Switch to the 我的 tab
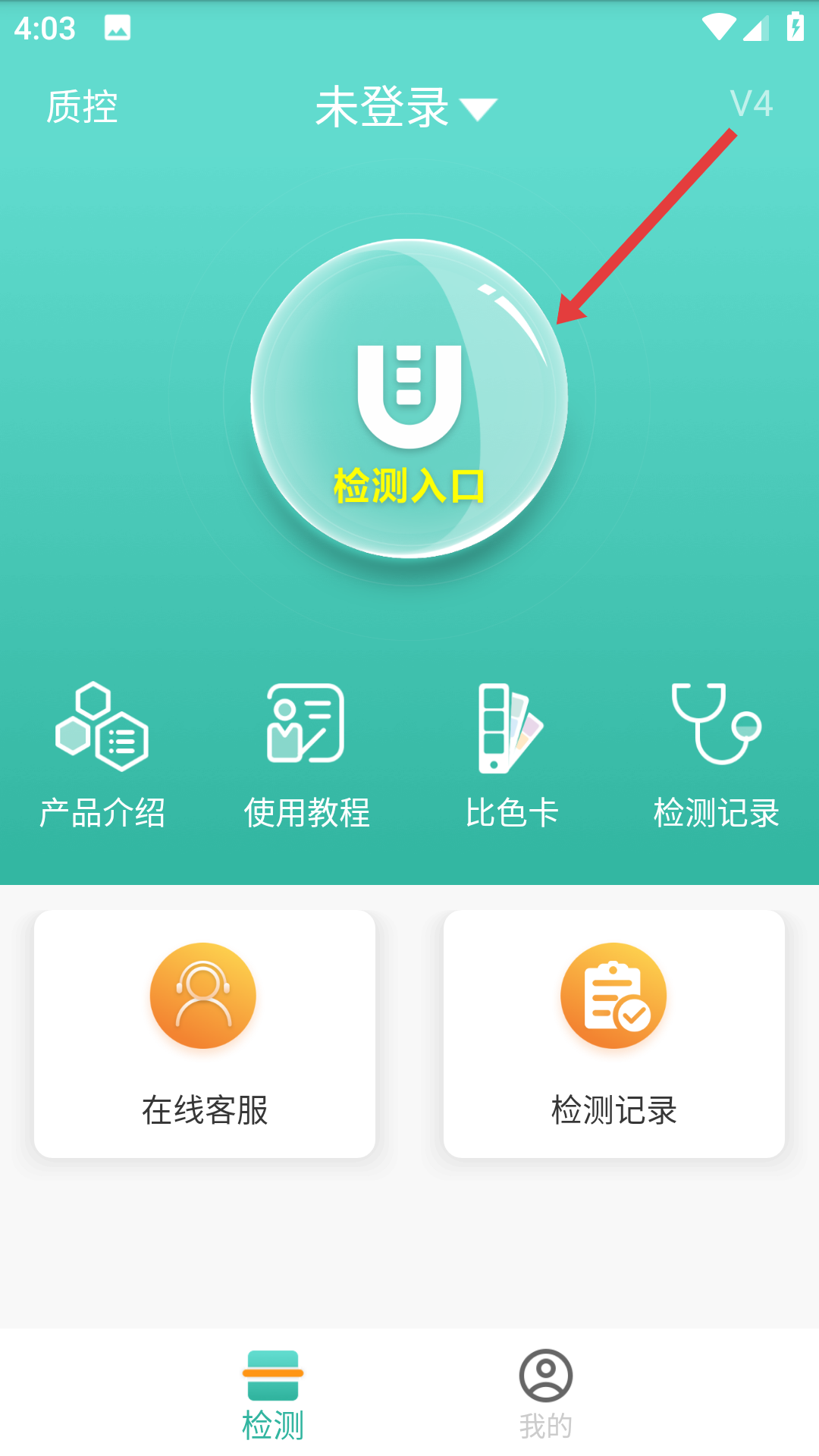Image resolution: width=819 pixels, height=1456 pixels. [546, 1394]
